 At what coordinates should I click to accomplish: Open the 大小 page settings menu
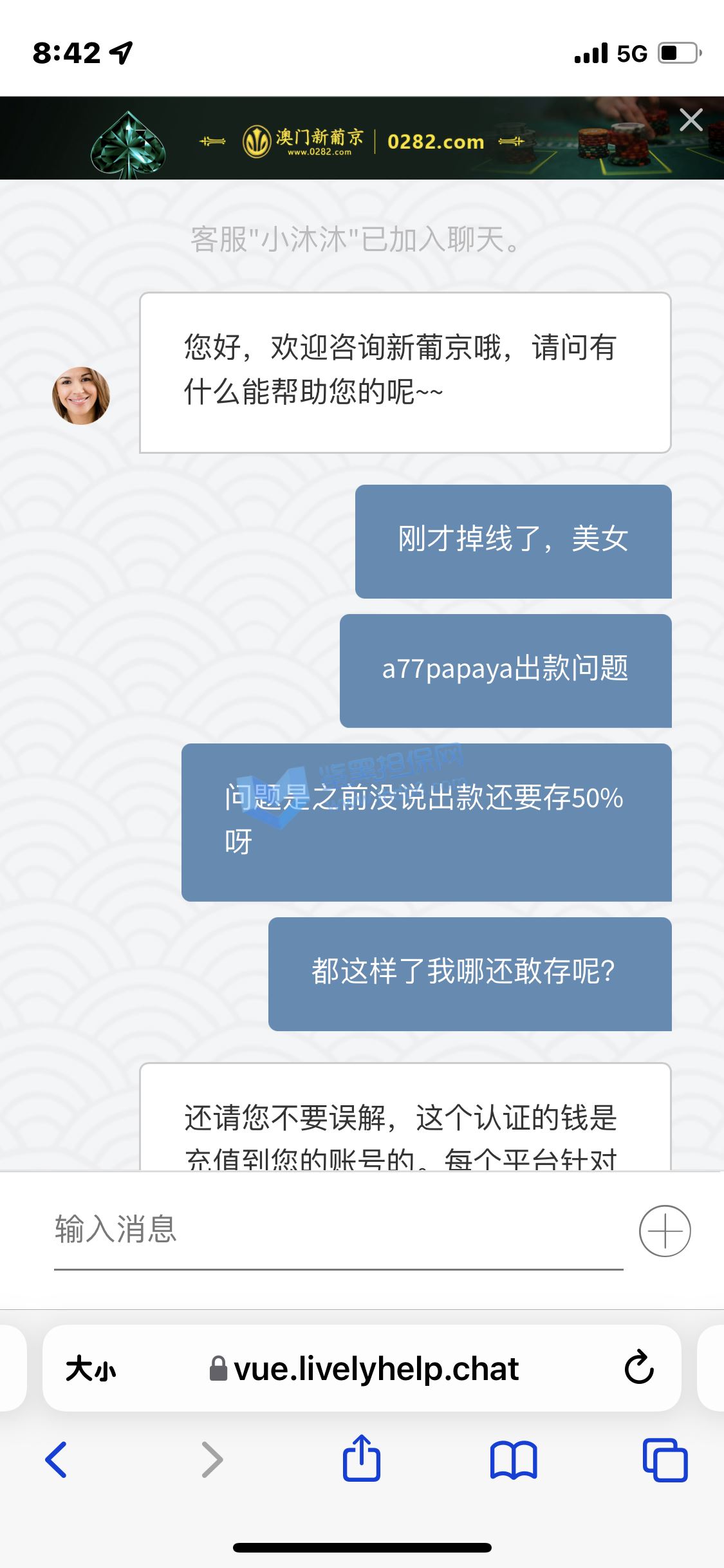pos(91,1368)
